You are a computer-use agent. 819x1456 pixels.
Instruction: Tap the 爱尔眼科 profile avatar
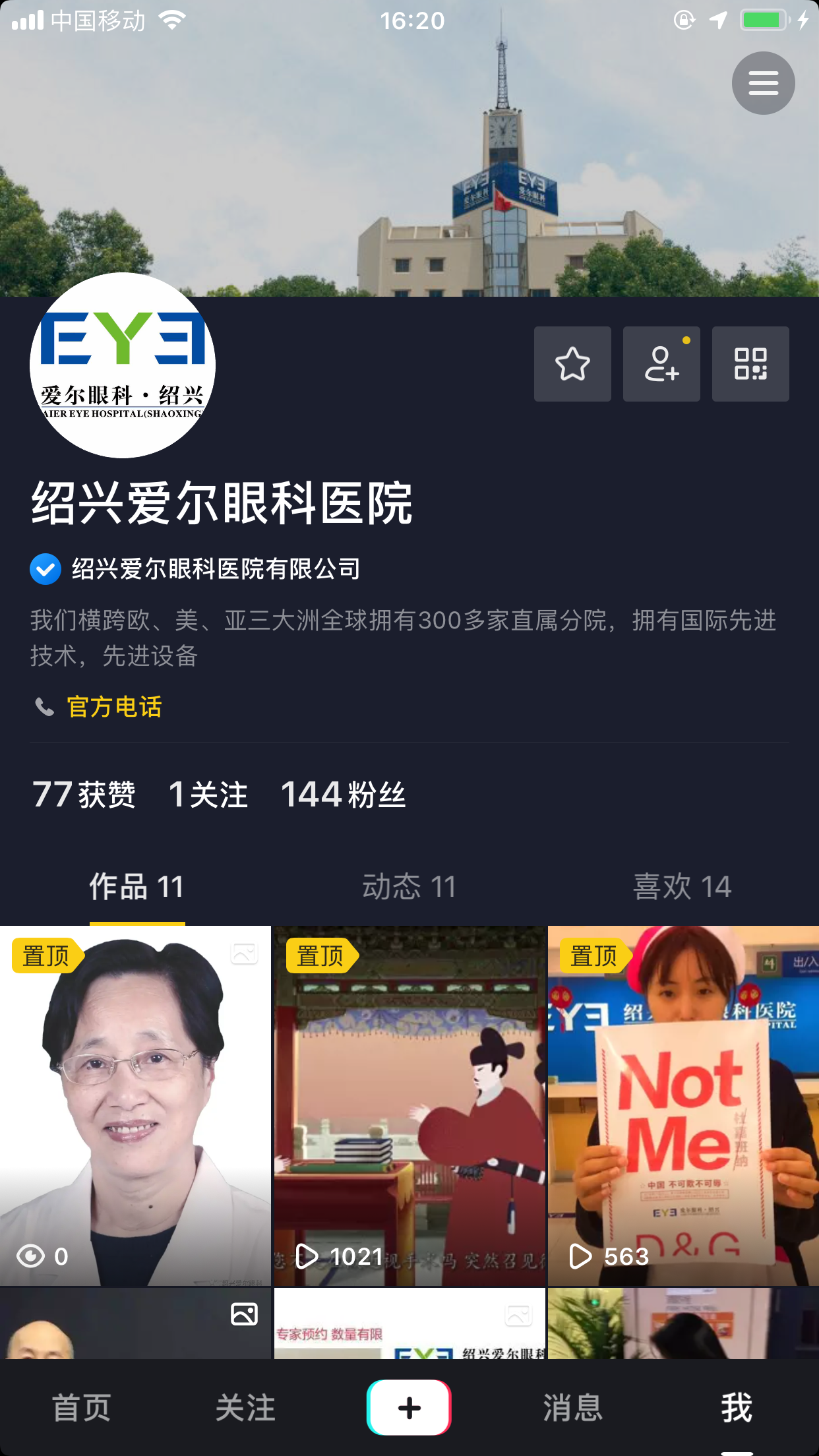[123, 365]
